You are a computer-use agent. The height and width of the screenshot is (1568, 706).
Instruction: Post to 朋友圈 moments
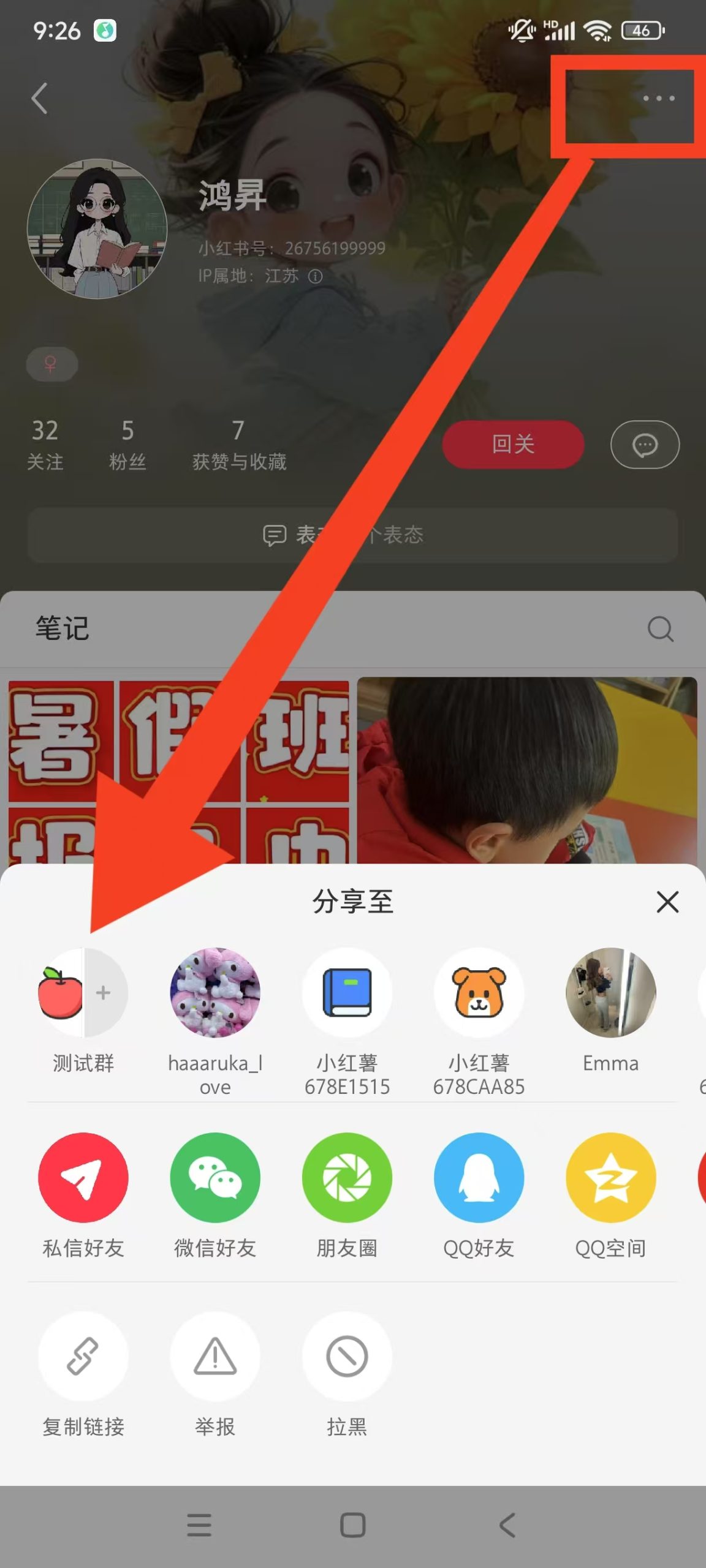[347, 1177]
